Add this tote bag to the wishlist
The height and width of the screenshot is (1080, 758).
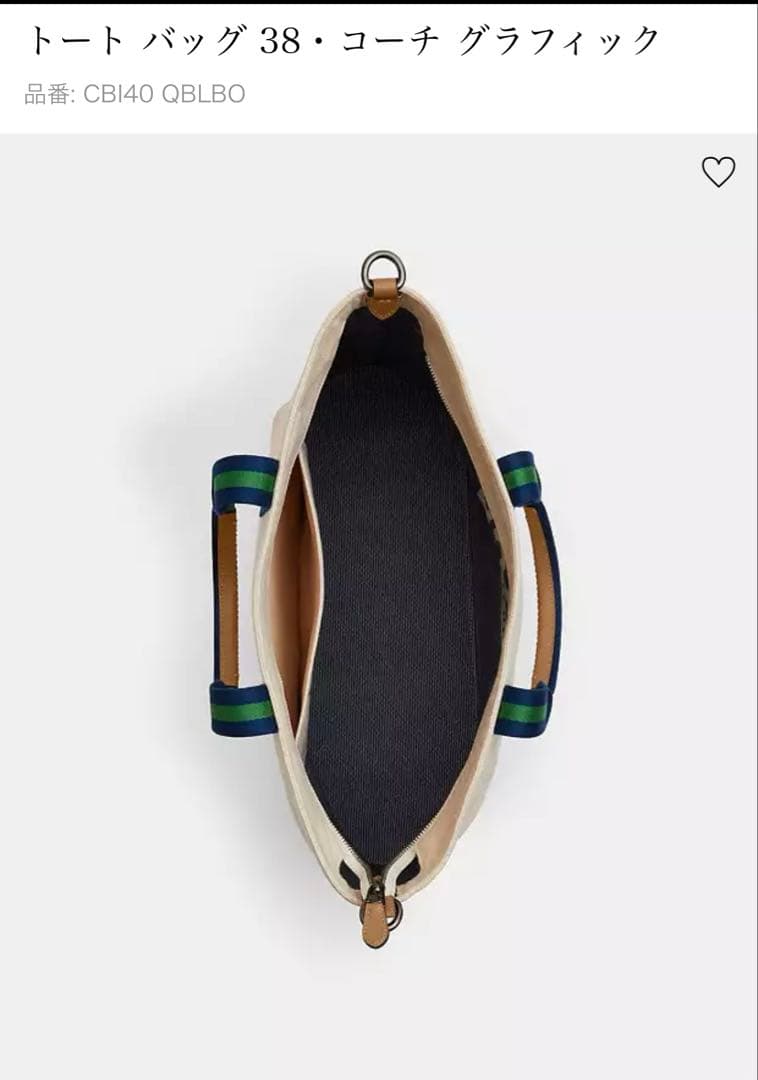tap(717, 172)
